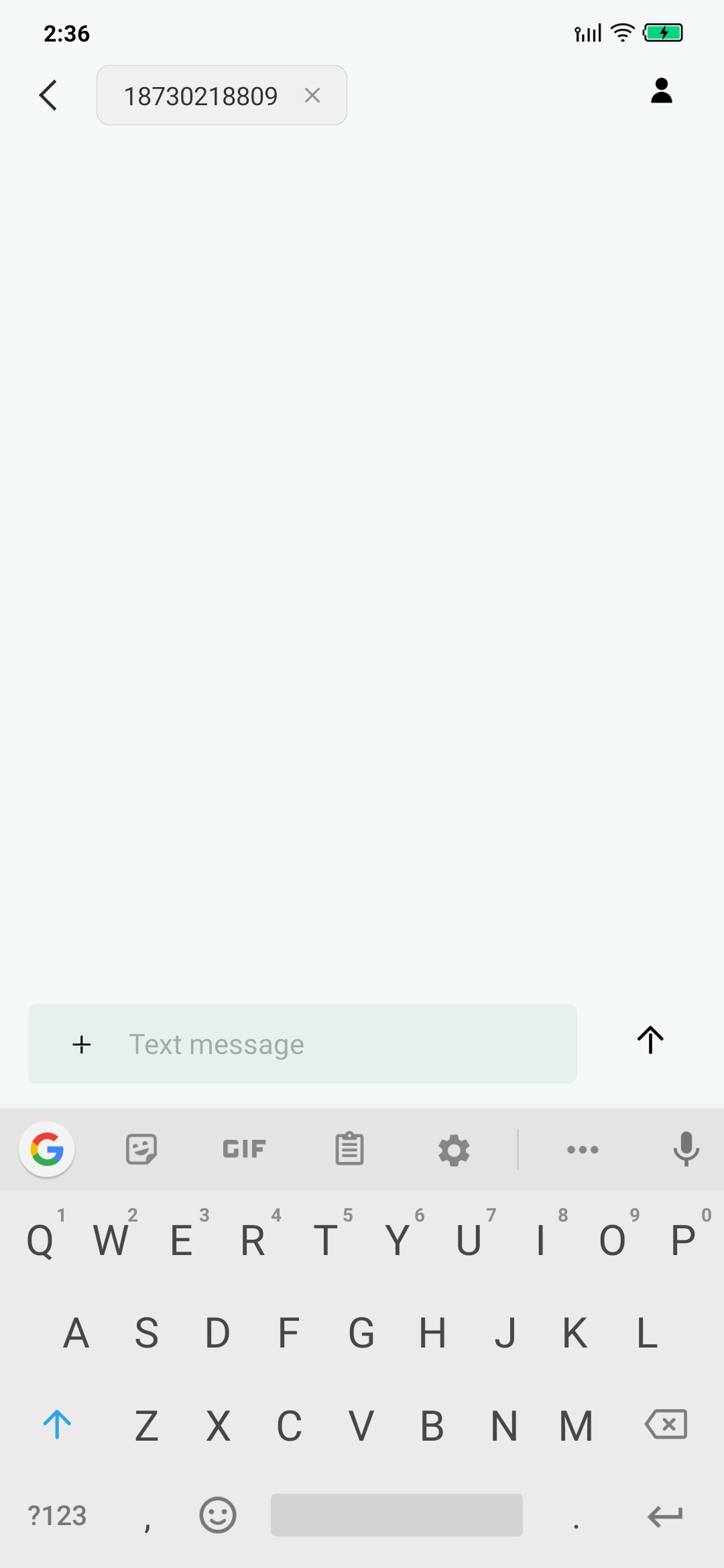Go back using the top-left arrow

48,95
